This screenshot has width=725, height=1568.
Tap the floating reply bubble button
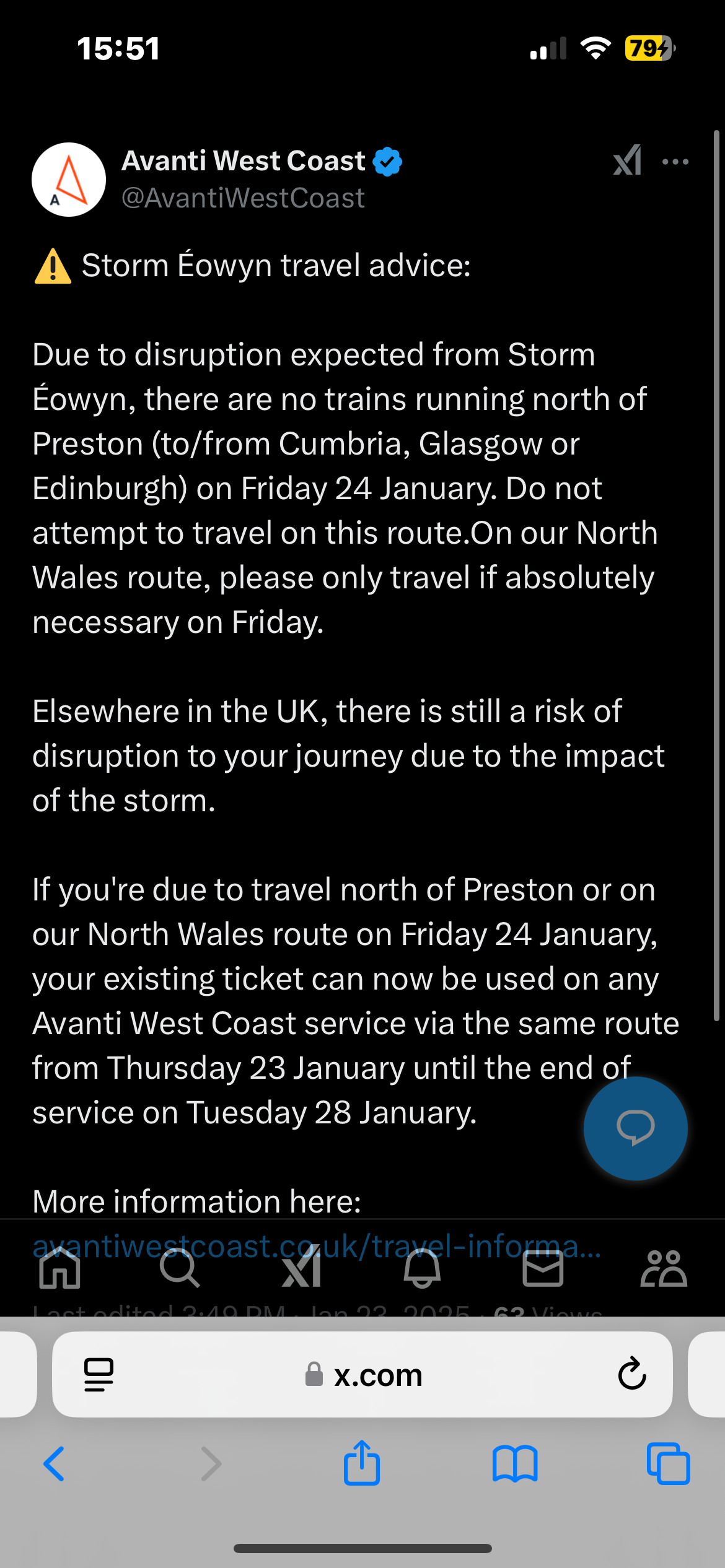click(x=636, y=1128)
